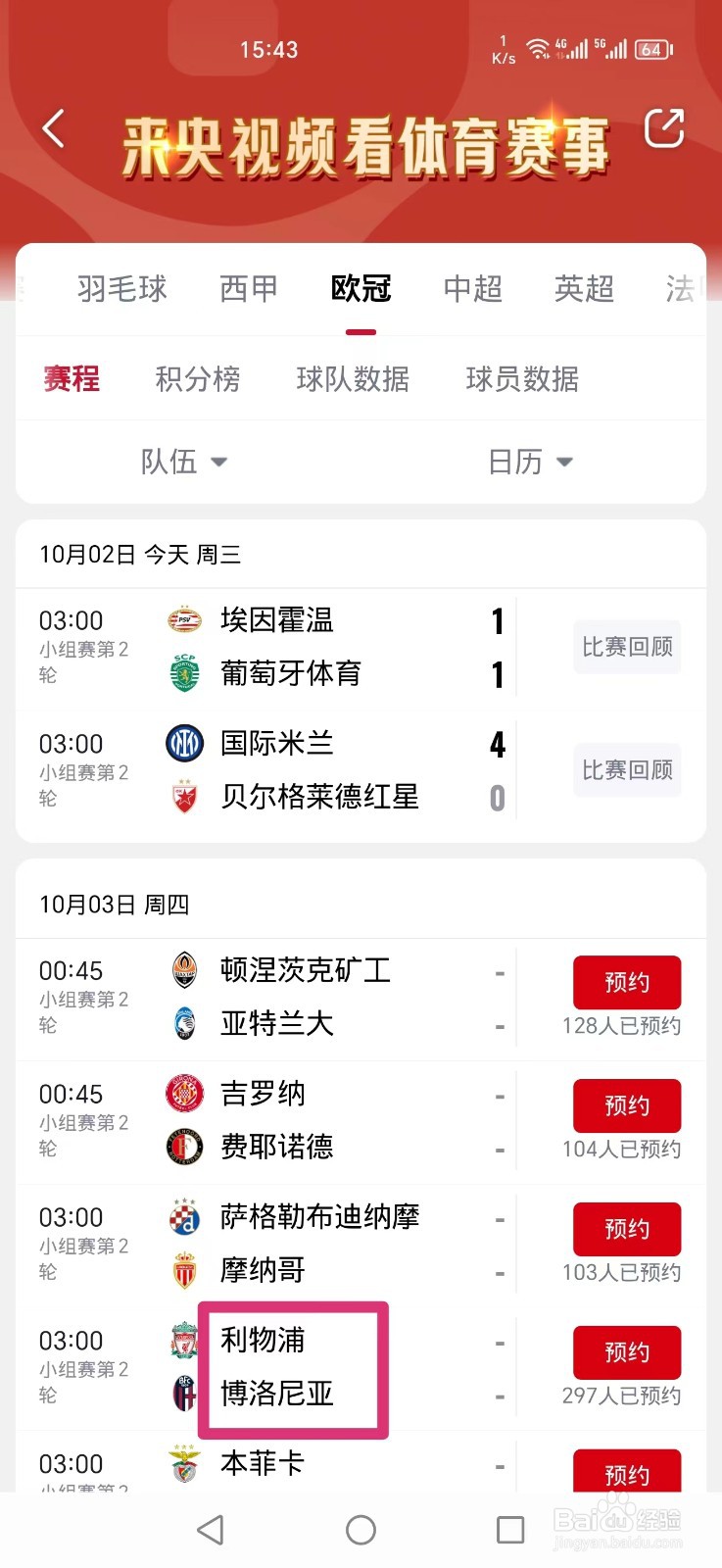The image size is (722, 1568).
Task: Tap 预约 for 吉罗纳 vs 费耶诺德
Action: click(627, 1105)
